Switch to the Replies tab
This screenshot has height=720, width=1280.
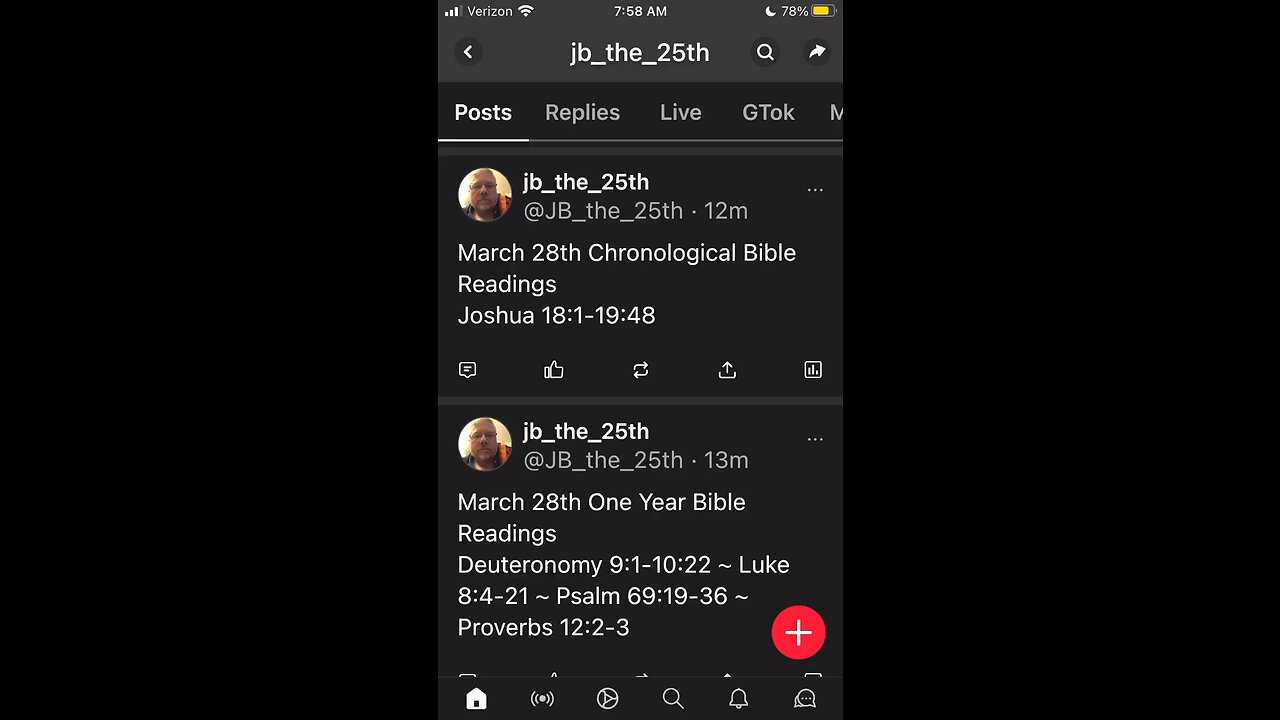pyautogui.click(x=582, y=113)
